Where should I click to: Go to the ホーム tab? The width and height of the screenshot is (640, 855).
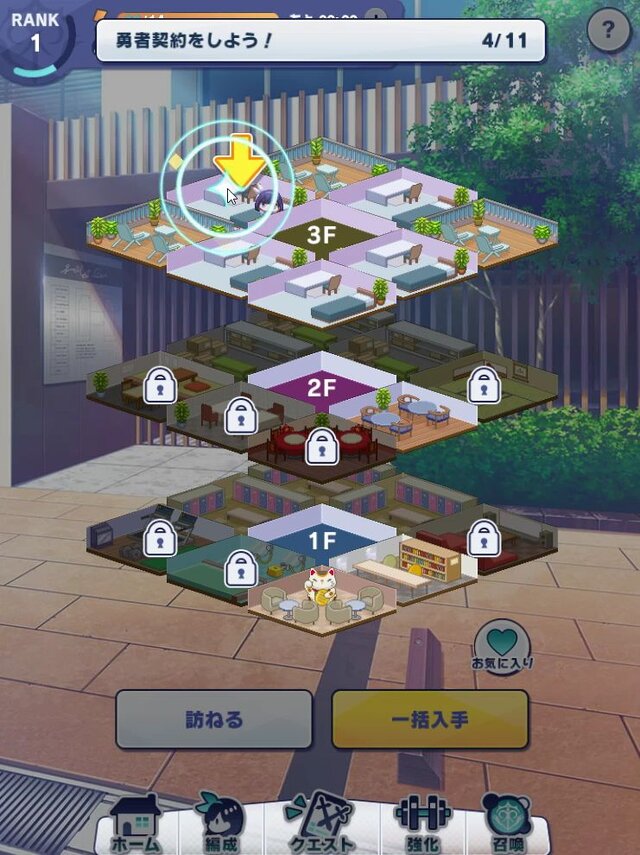pyautogui.click(x=134, y=824)
